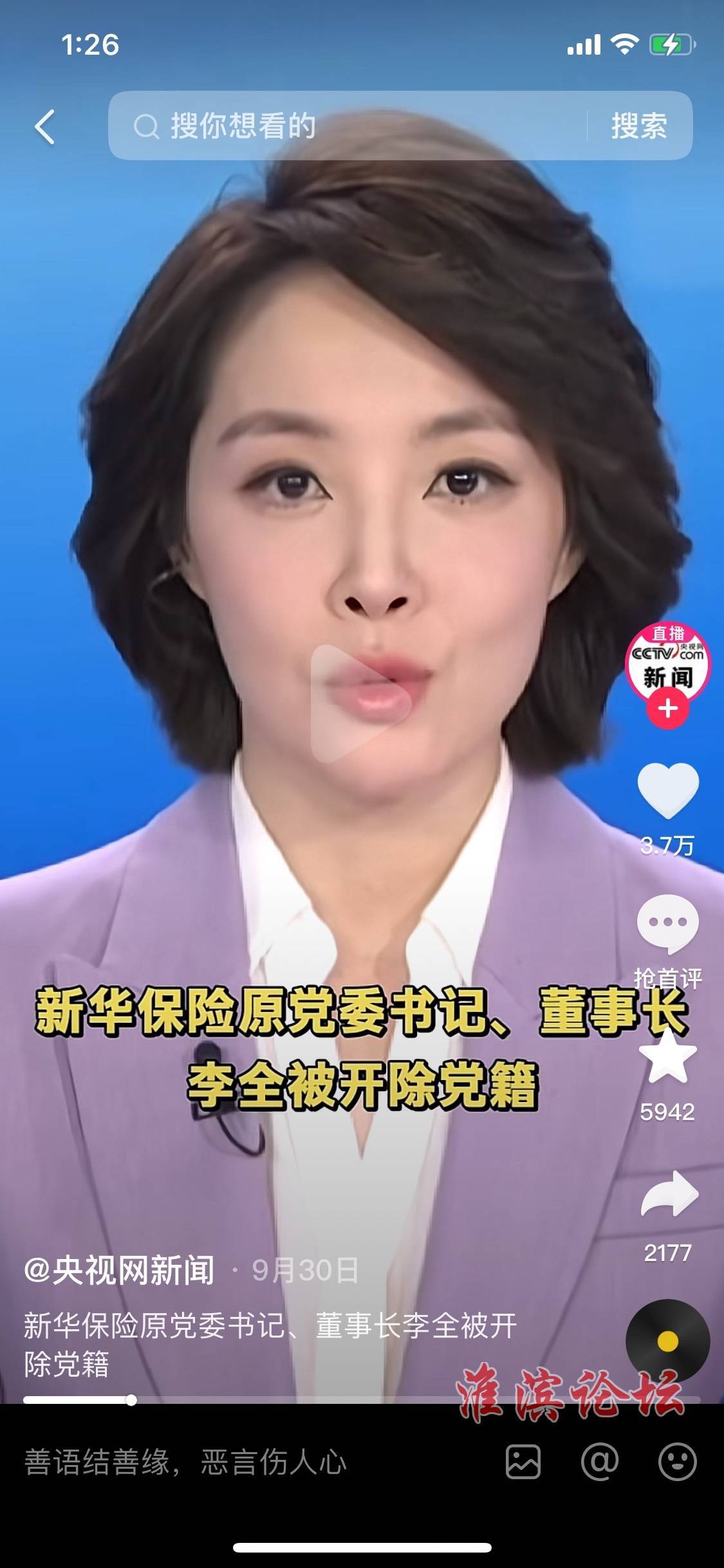
Task: Tap the 搜索 button
Action: pyautogui.click(x=639, y=126)
